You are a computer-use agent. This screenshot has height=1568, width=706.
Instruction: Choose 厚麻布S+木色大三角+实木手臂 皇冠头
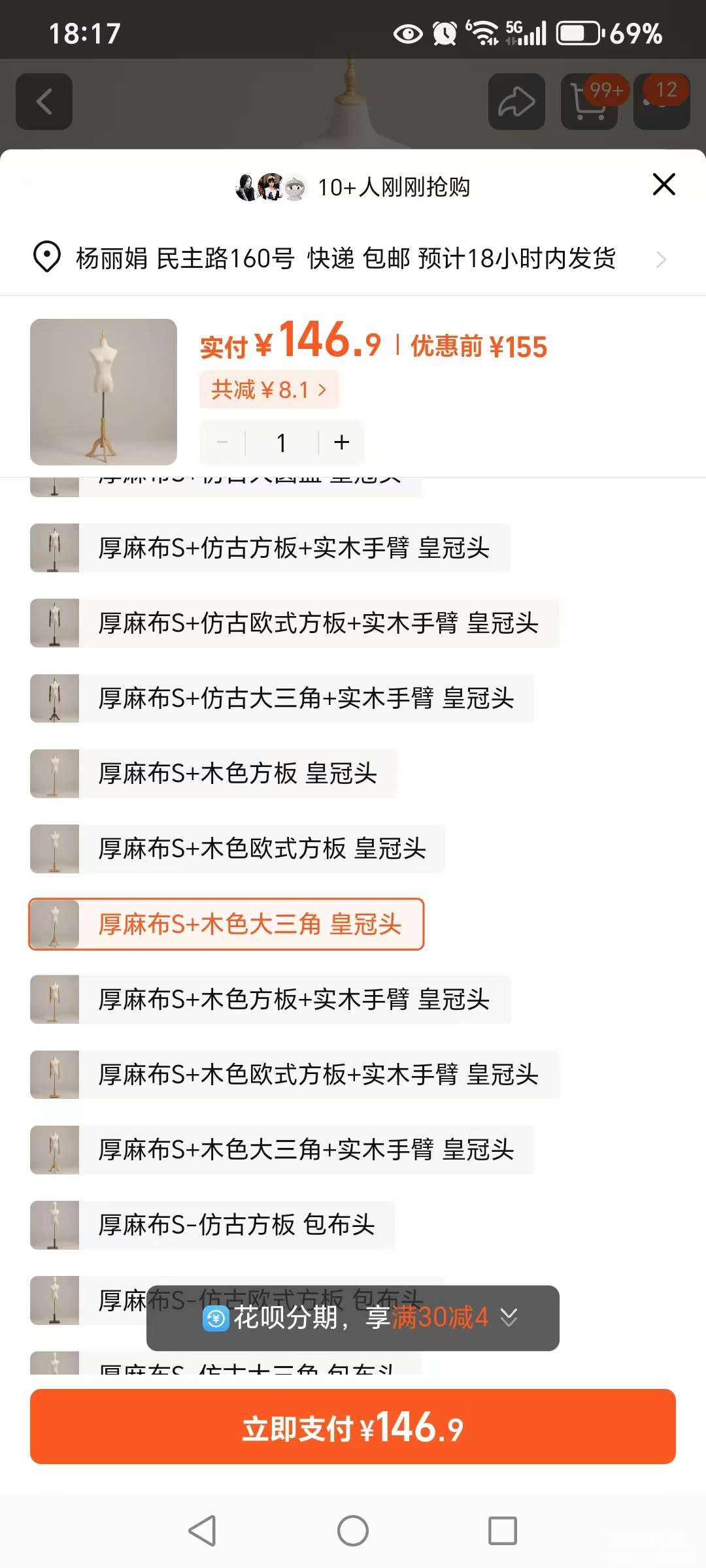coord(306,1150)
